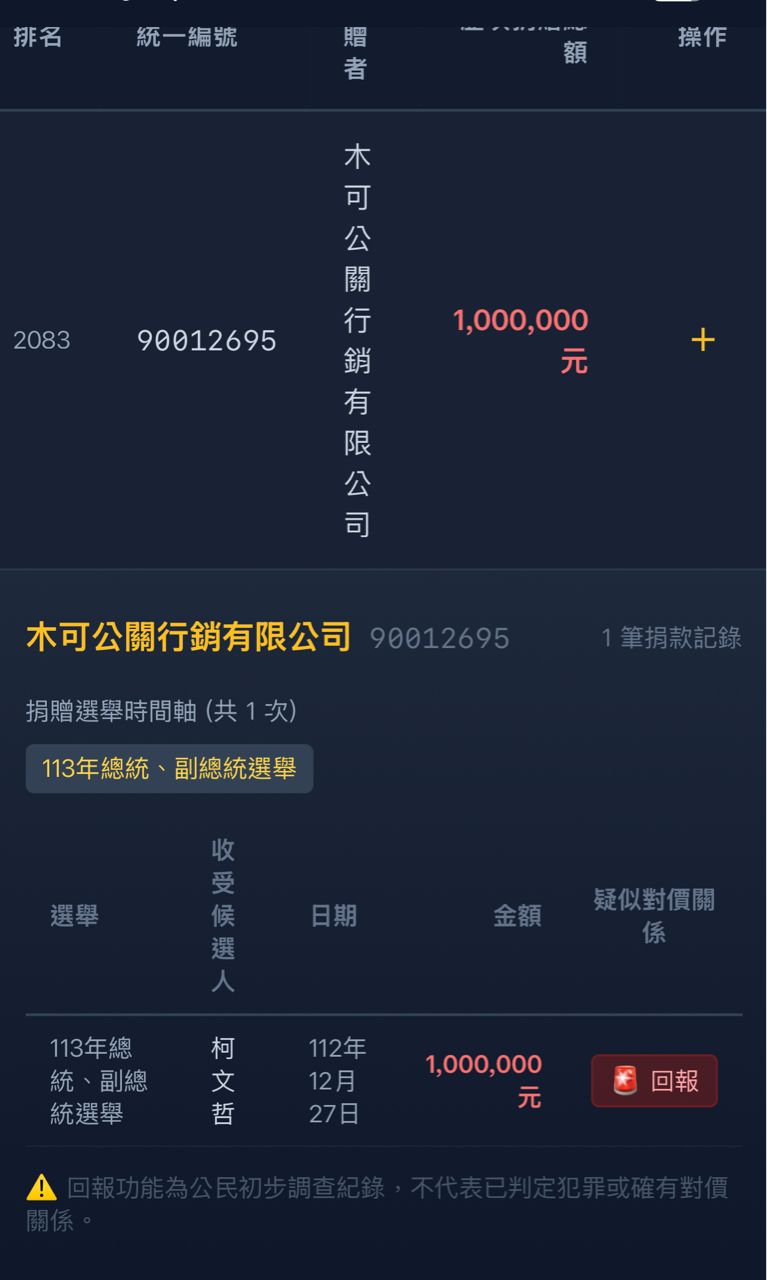Click the 日期 column header
767x1280 pixels.
pos(336,916)
